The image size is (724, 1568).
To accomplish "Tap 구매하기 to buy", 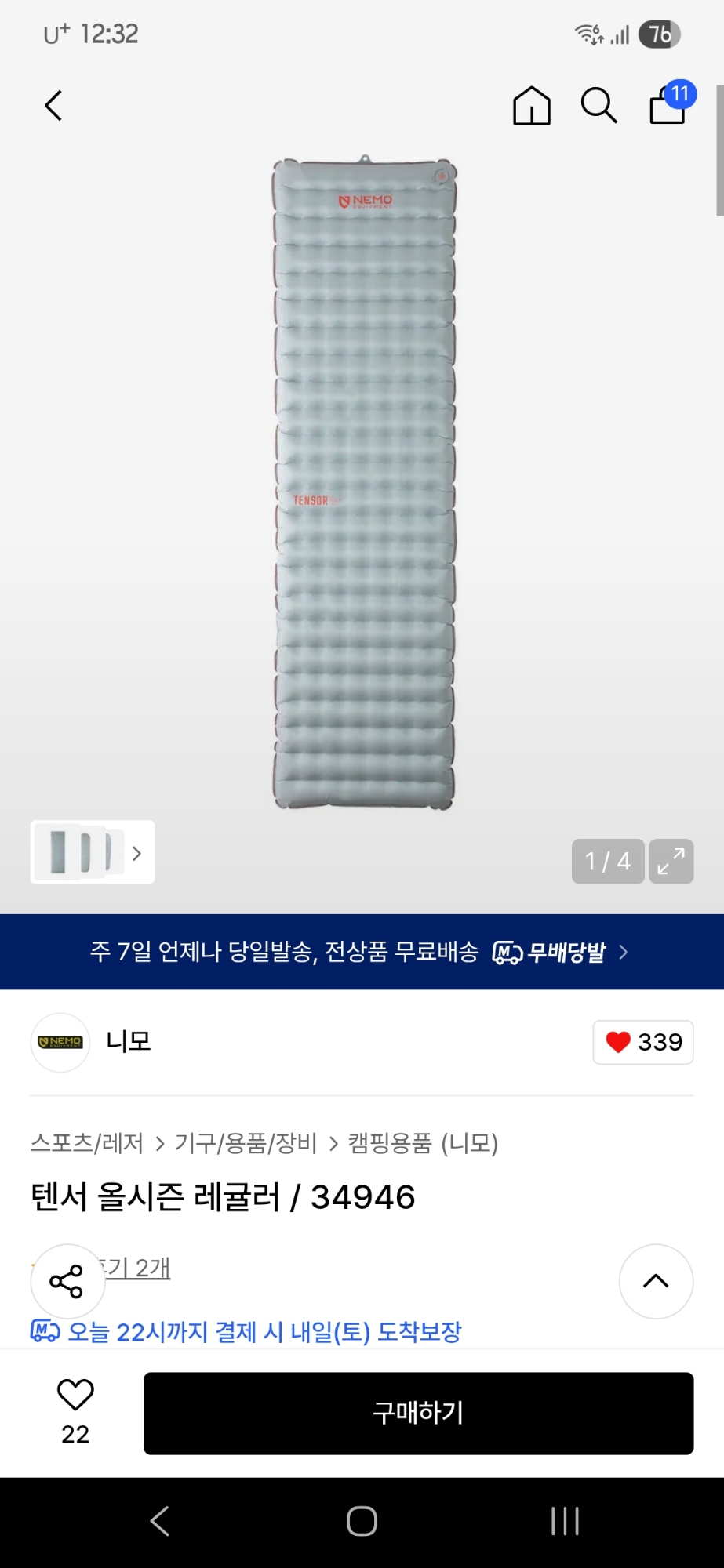I will click(418, 1413).
